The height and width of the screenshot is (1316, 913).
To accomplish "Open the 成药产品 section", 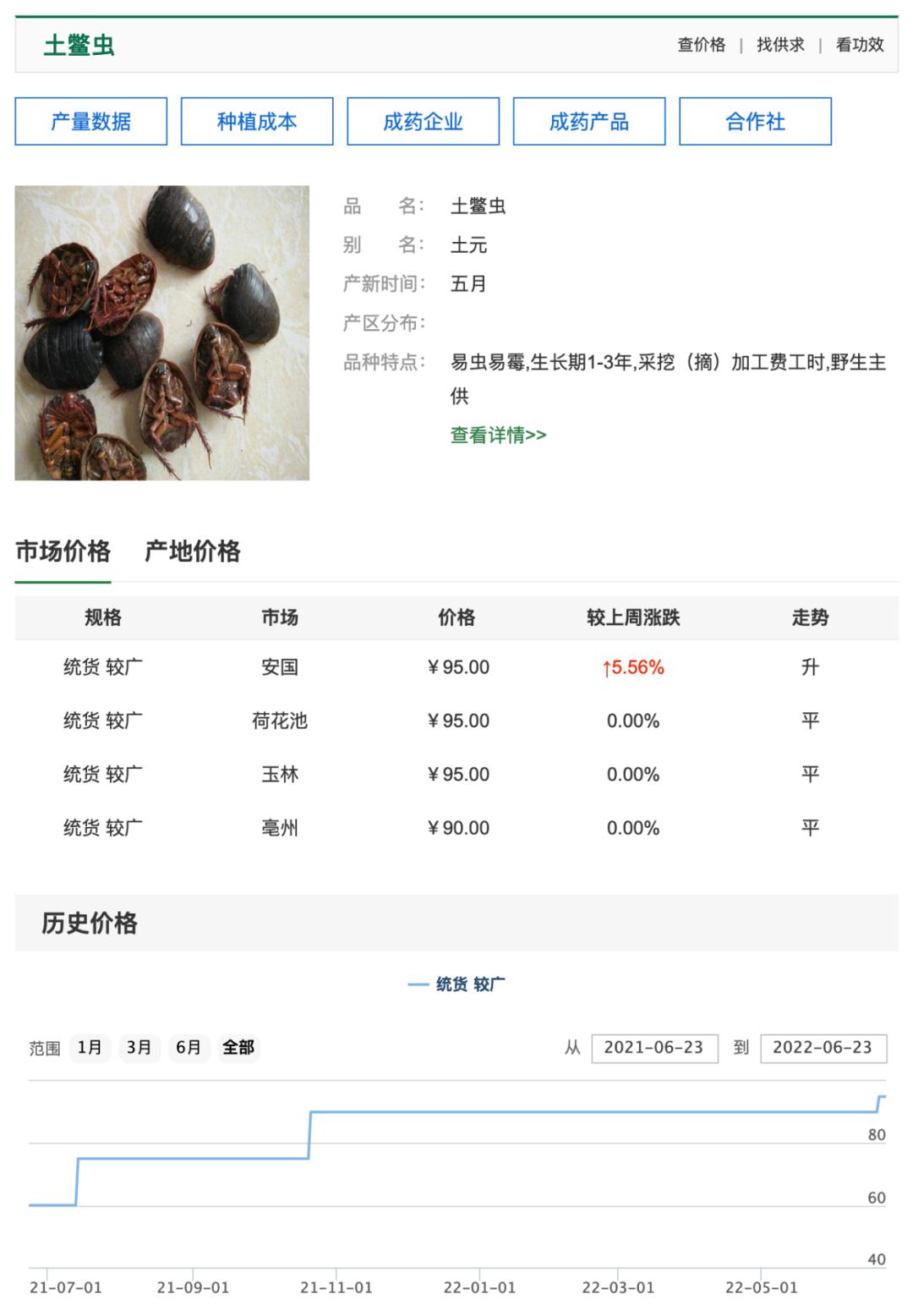I will [x=590, y=122].
